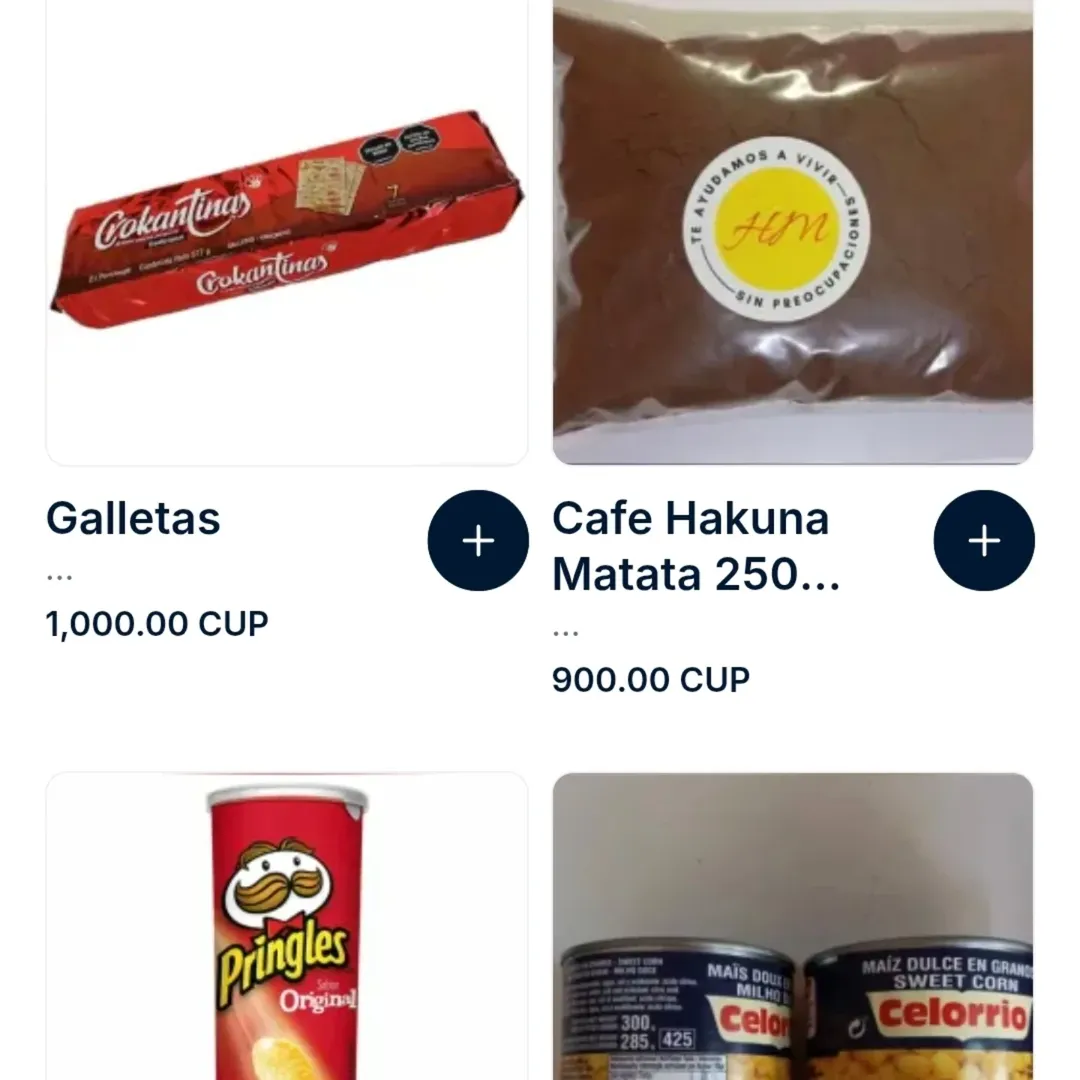View the Celorrio sweet corn product
Image resolution: width=1080 pixels, height=1080 pixels.
click(x=793, y=930)
